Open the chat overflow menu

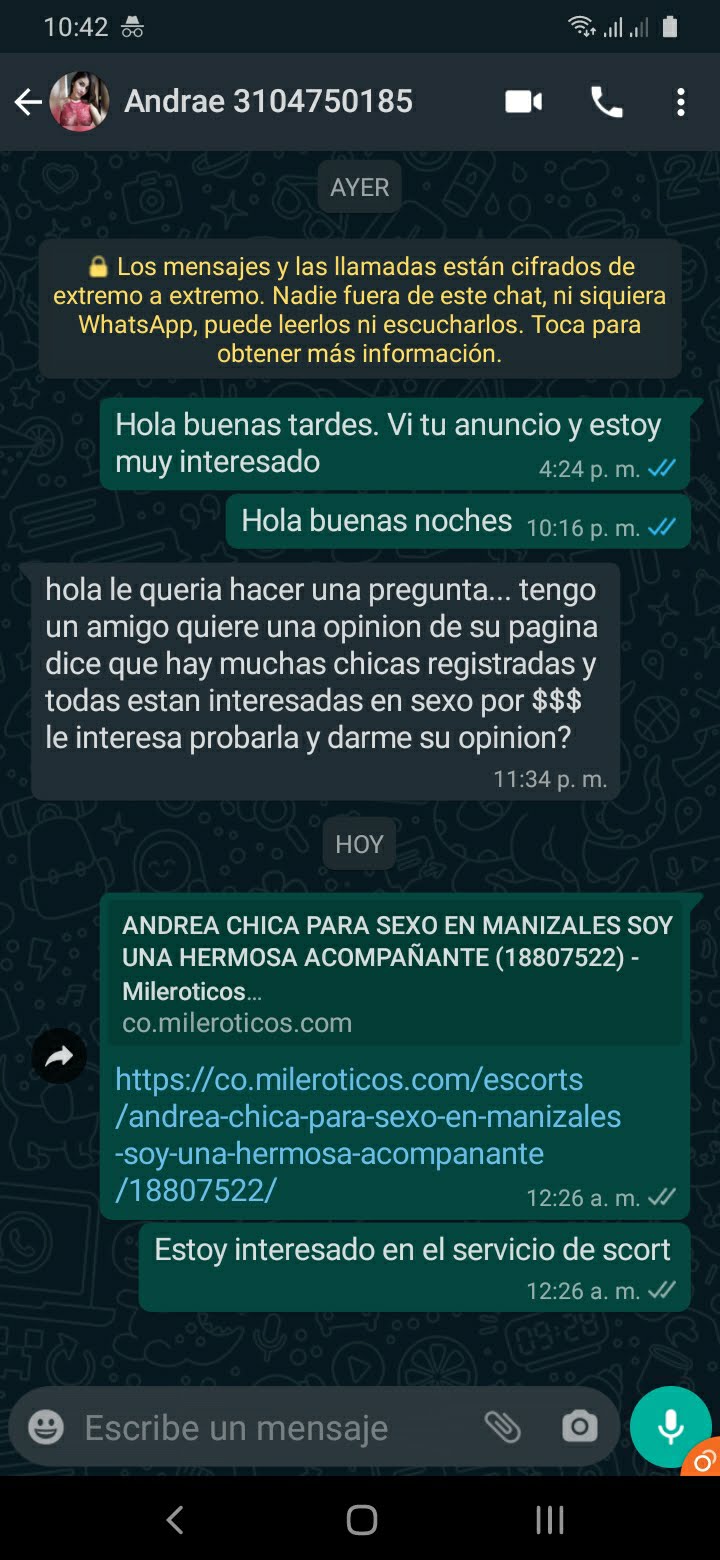680,102
